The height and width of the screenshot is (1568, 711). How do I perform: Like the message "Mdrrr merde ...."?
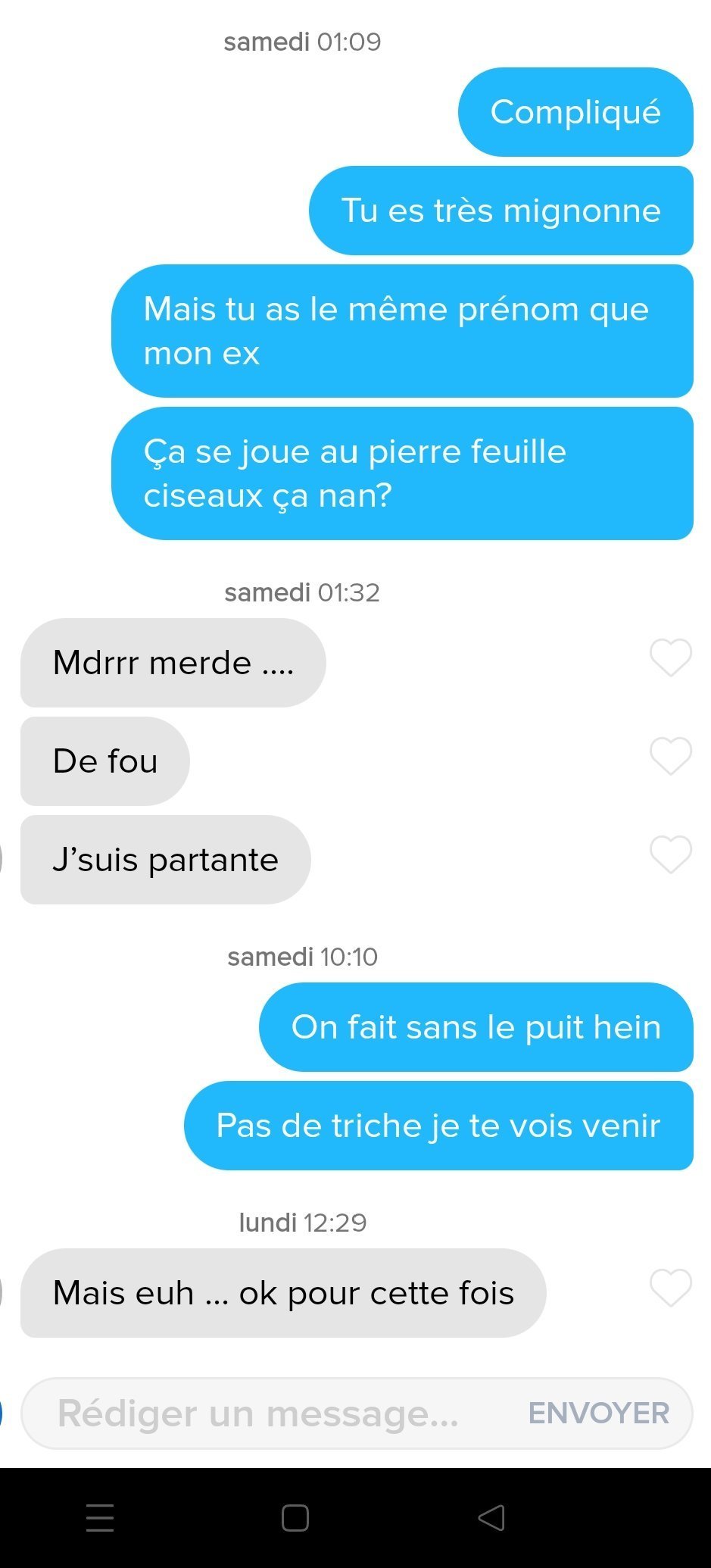point(671,657)
